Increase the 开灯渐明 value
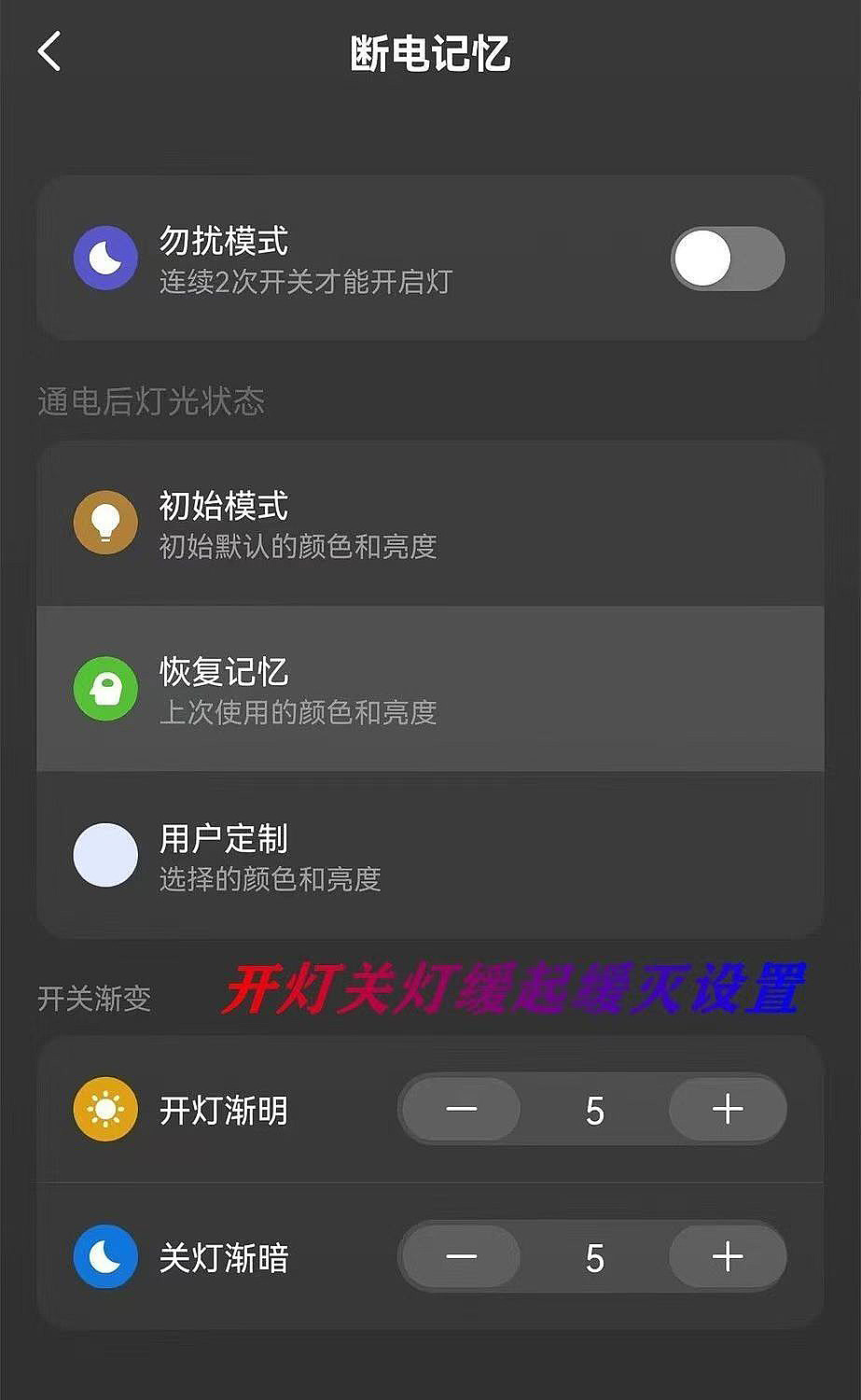Image resolution: width=861 pixels, height=1400 pixels. 728,1110
